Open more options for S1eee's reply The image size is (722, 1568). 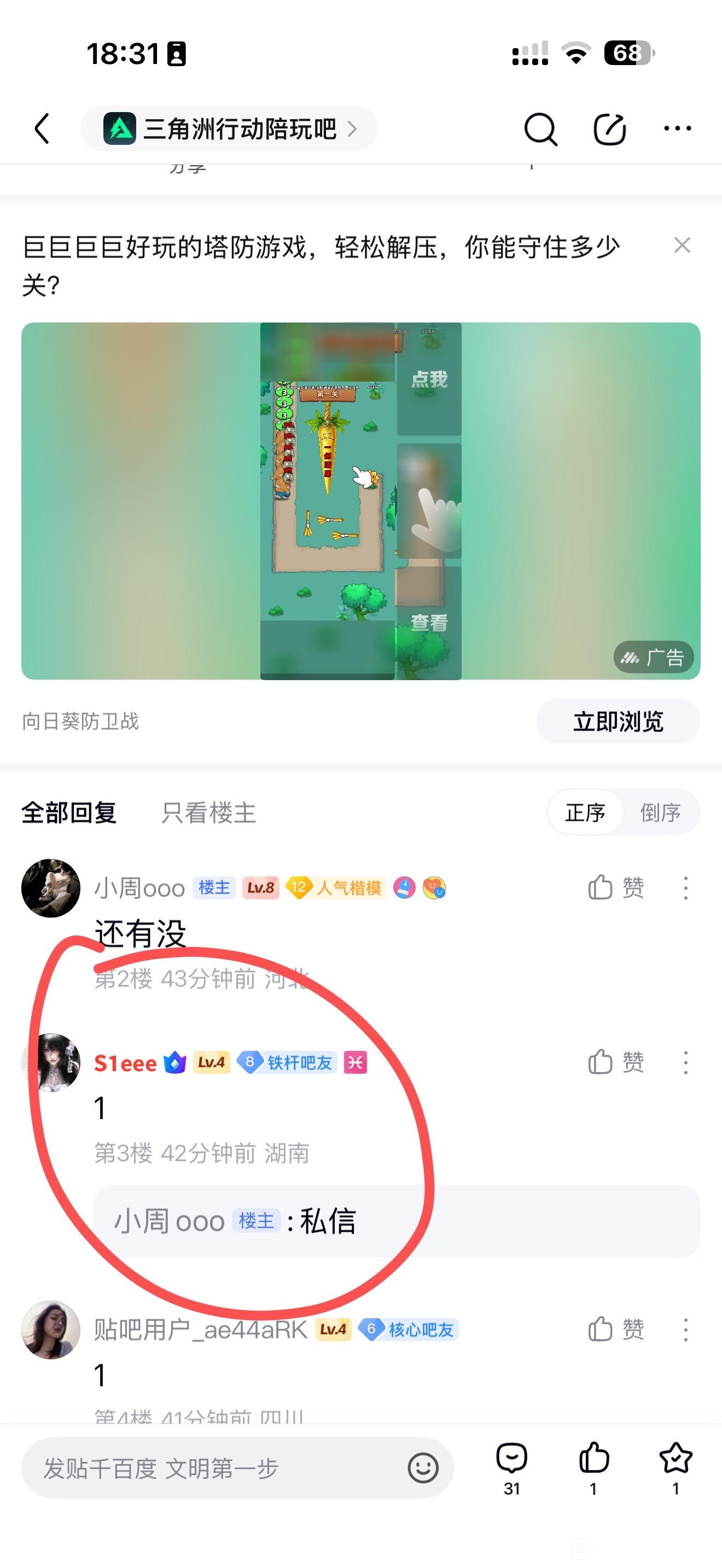click(x=685, y=1062)
